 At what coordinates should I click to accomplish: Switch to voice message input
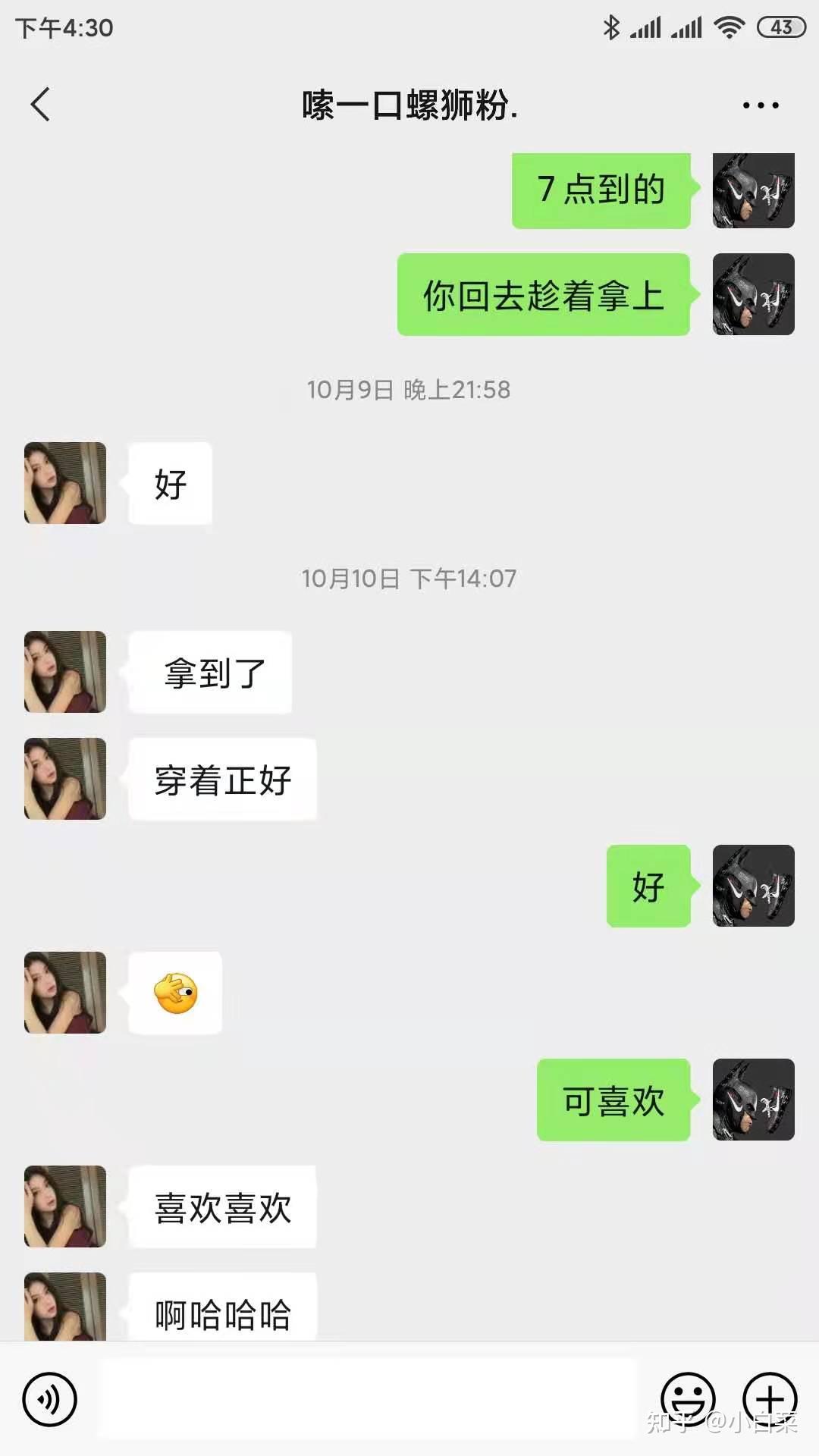[50, 1399]
